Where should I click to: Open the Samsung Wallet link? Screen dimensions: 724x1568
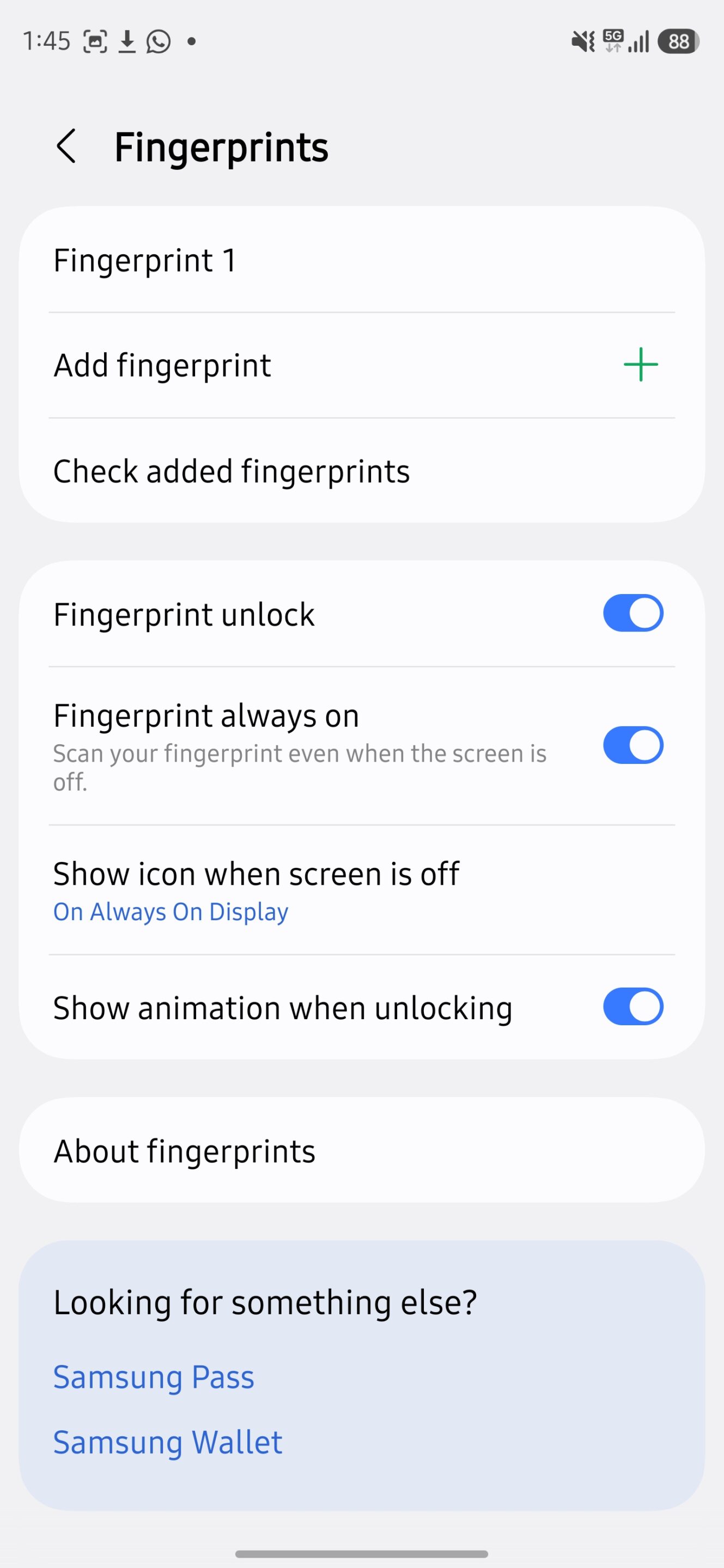point(167,1442)
